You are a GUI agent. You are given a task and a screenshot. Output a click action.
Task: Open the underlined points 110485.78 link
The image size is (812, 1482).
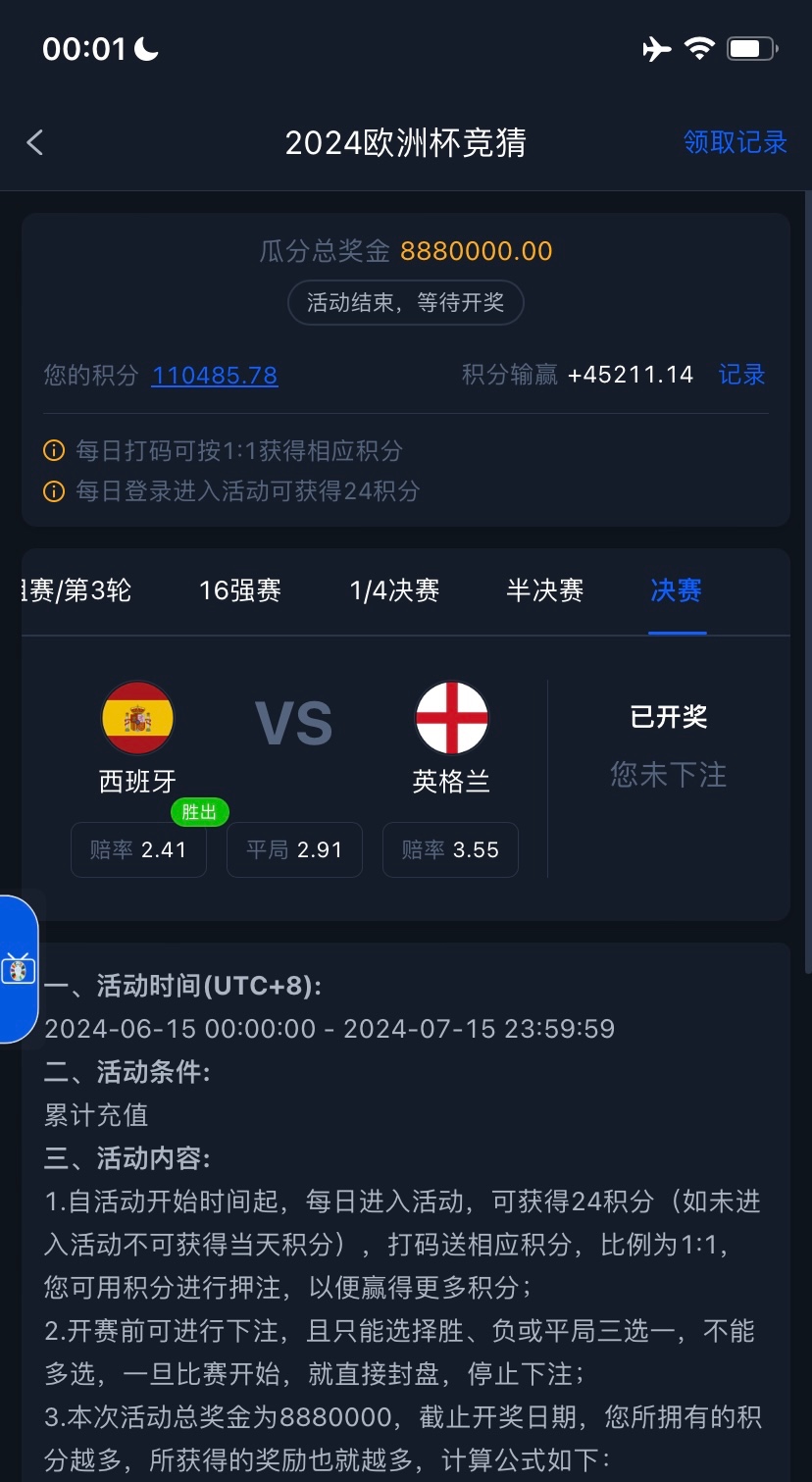click(214, 376)
